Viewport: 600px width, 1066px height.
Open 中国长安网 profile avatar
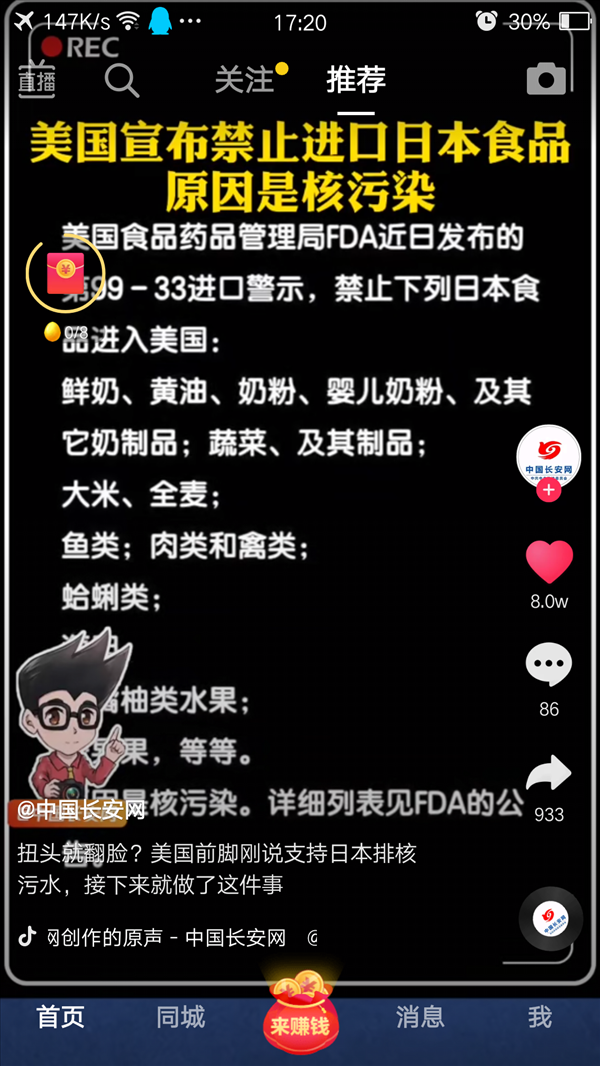[548, 457]
